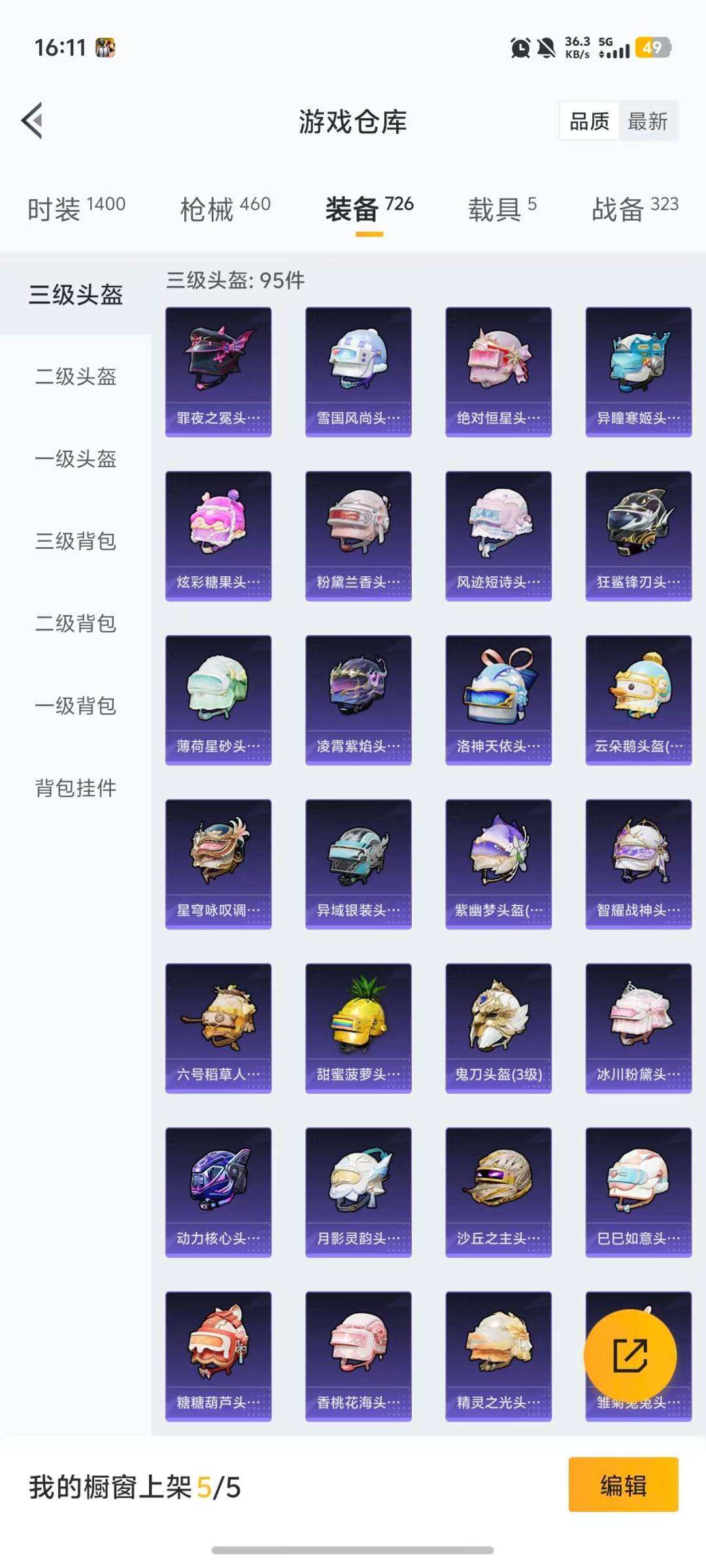Select the 一级背包 category
706x1568 pixels.
pyautogui.click(x=76, y=706)
